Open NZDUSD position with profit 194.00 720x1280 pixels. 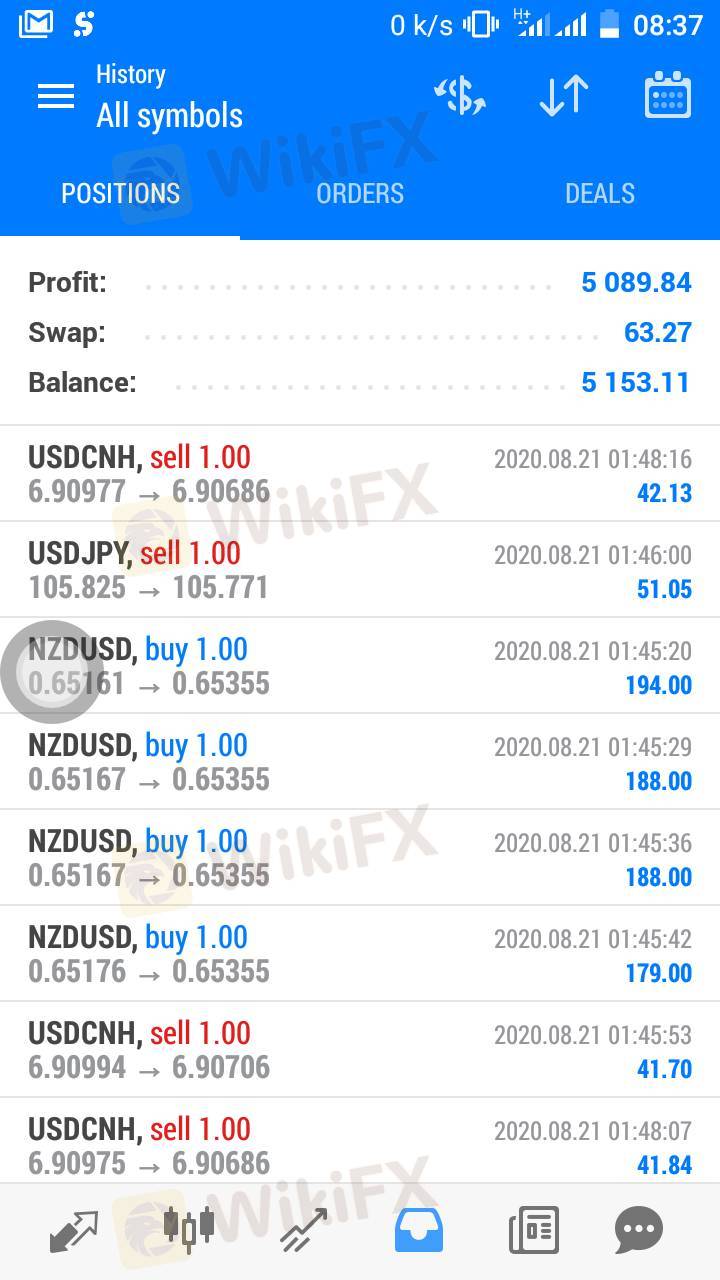(x=360, y=666)
